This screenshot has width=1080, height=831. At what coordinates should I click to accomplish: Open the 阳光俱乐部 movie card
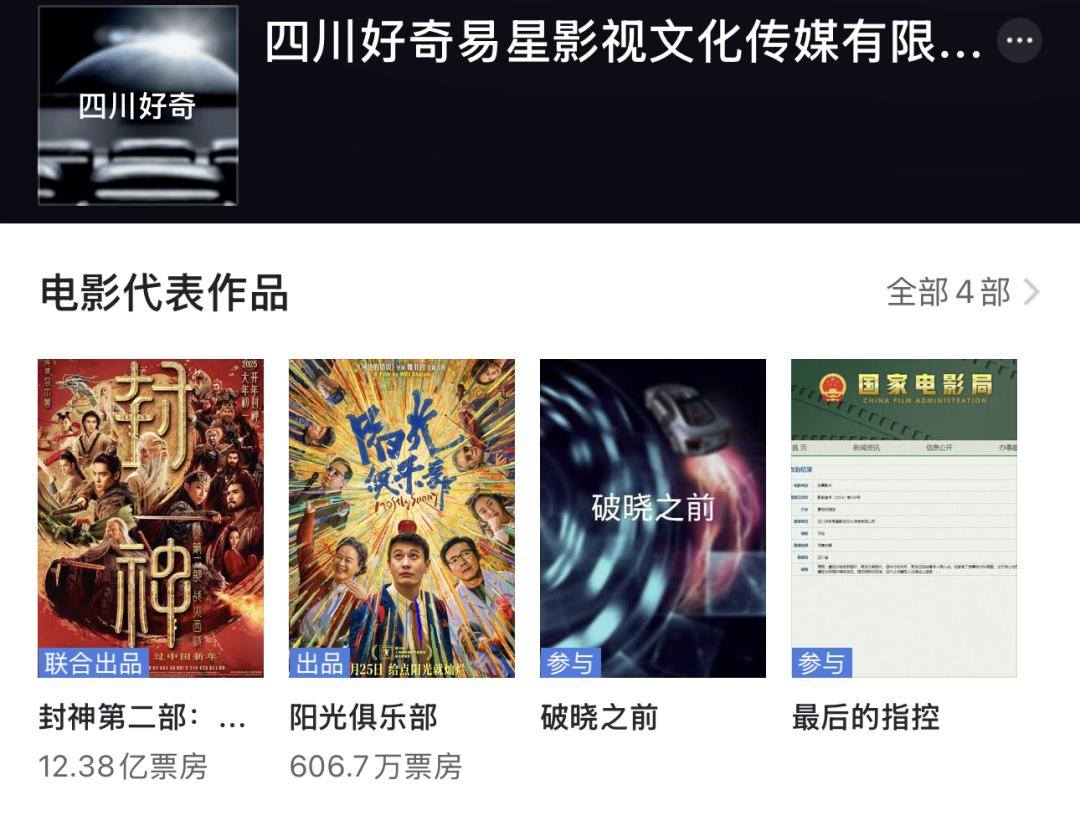[x=402, y=518]
